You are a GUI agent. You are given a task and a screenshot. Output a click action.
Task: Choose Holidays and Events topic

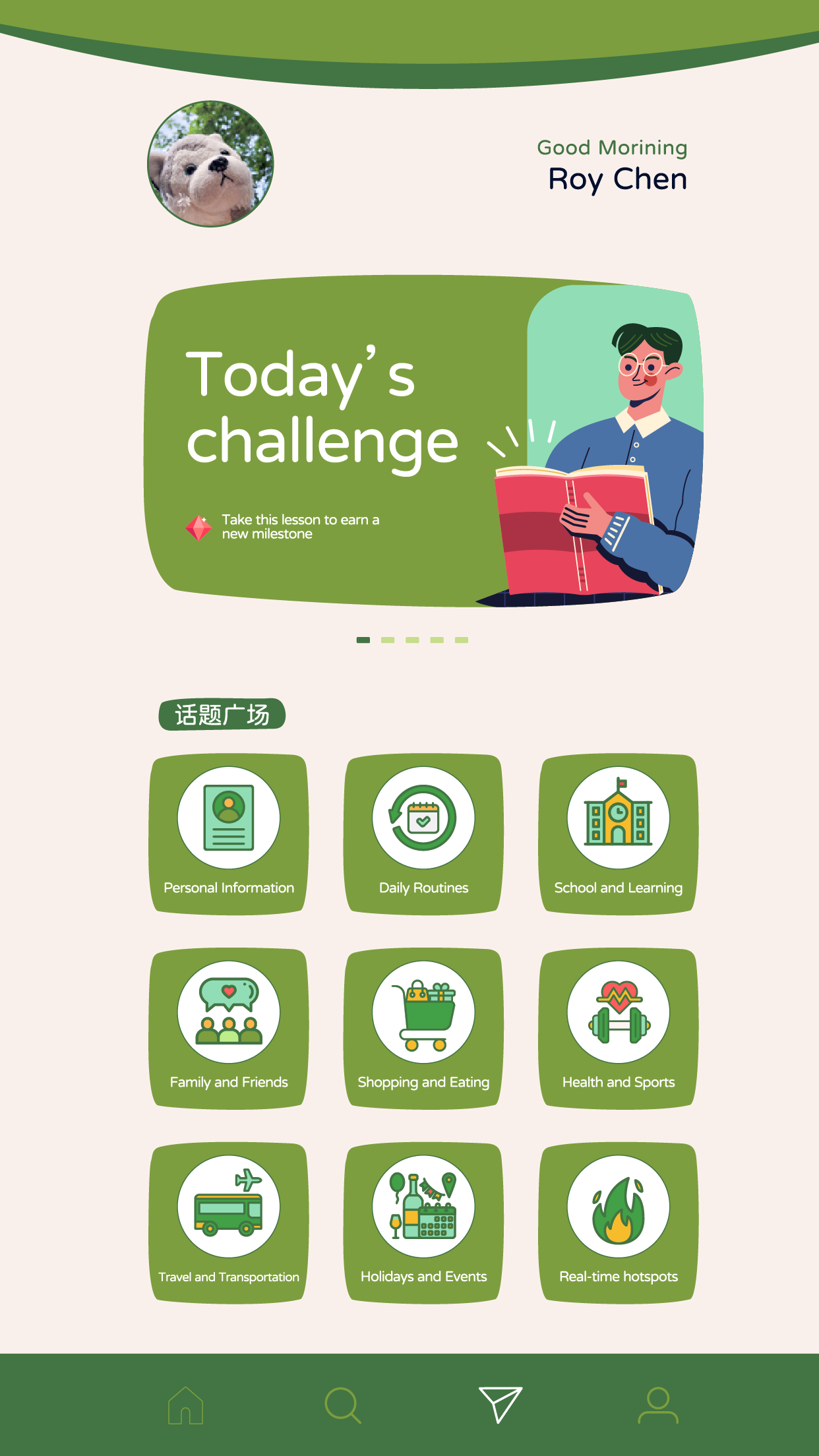pyautogui.click(x=423, y=1223)
